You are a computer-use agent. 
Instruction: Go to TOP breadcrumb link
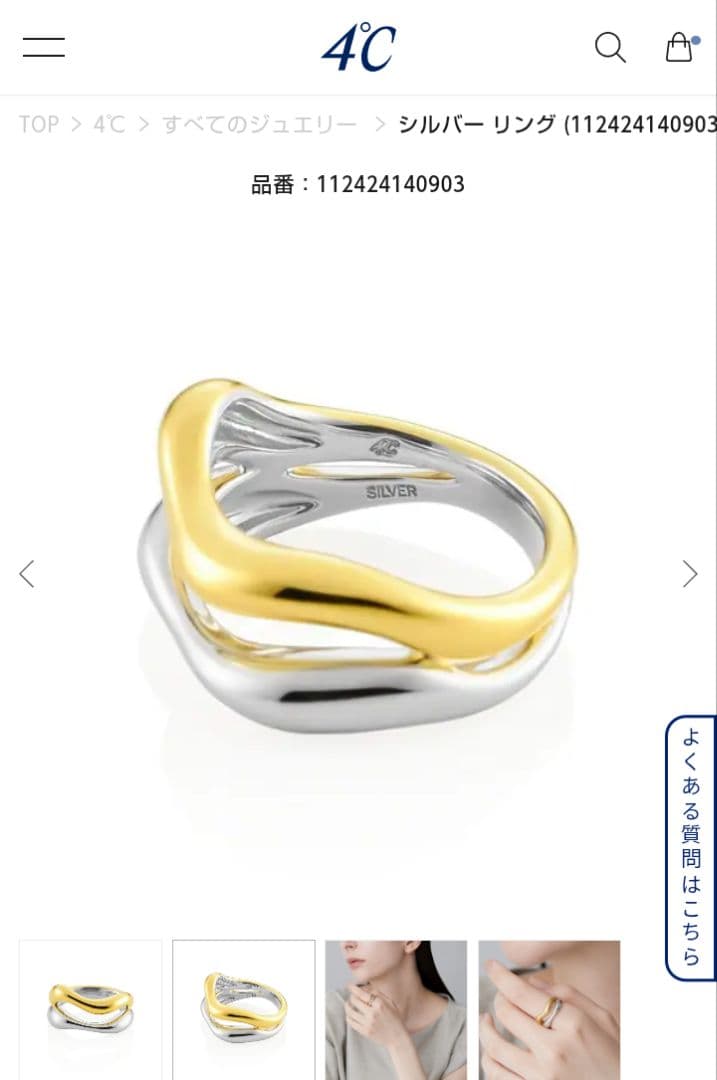[39, 124]
